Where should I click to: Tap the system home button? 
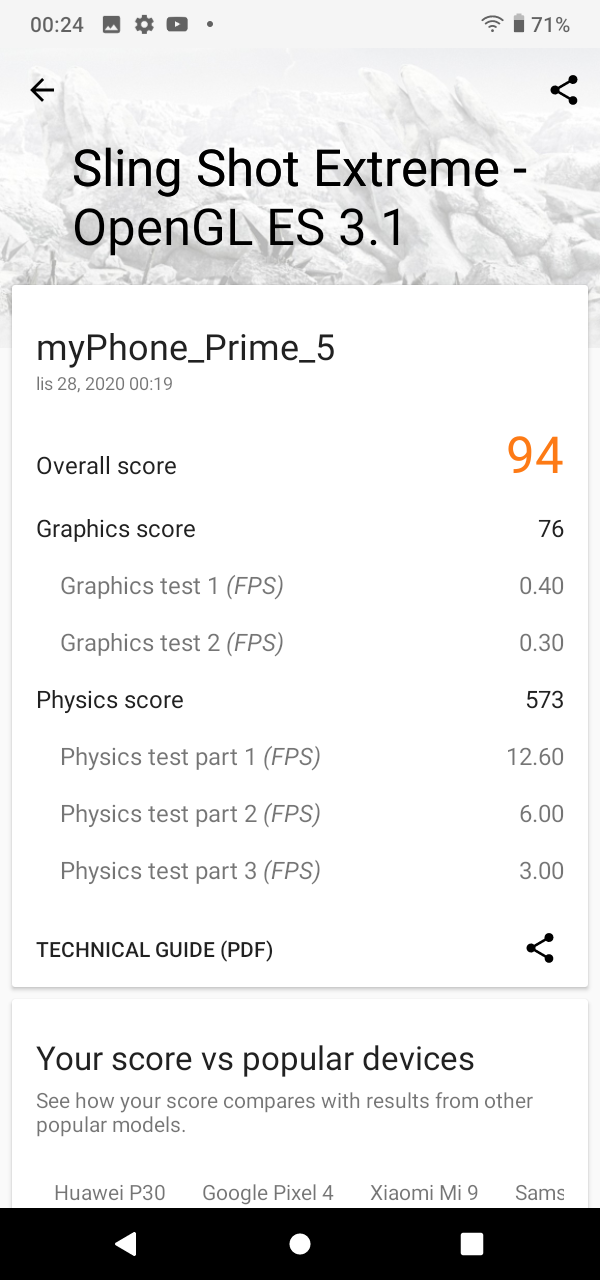[300, 1243]
